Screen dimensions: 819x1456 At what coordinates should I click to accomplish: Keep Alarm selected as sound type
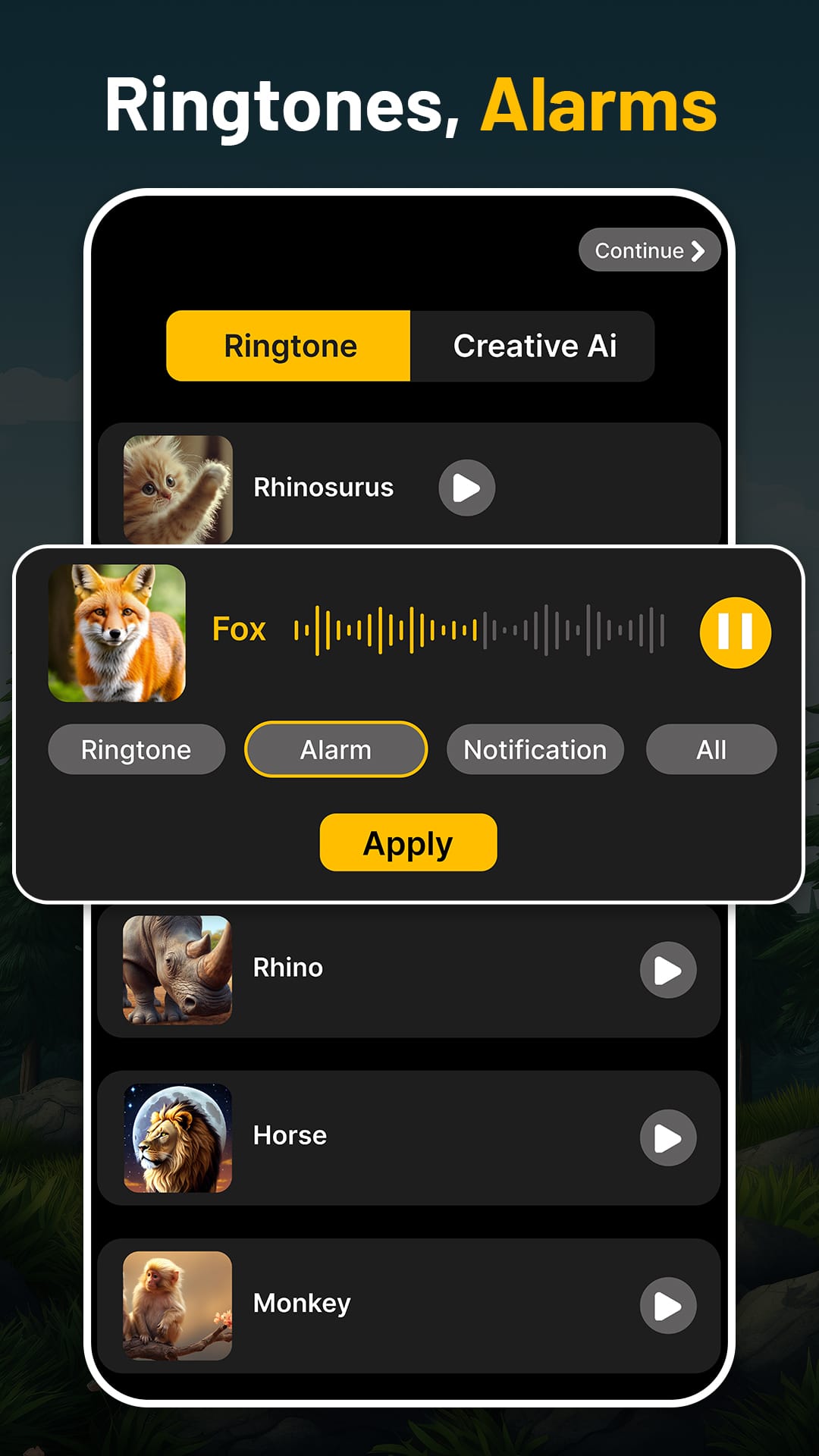click(334, 748)
